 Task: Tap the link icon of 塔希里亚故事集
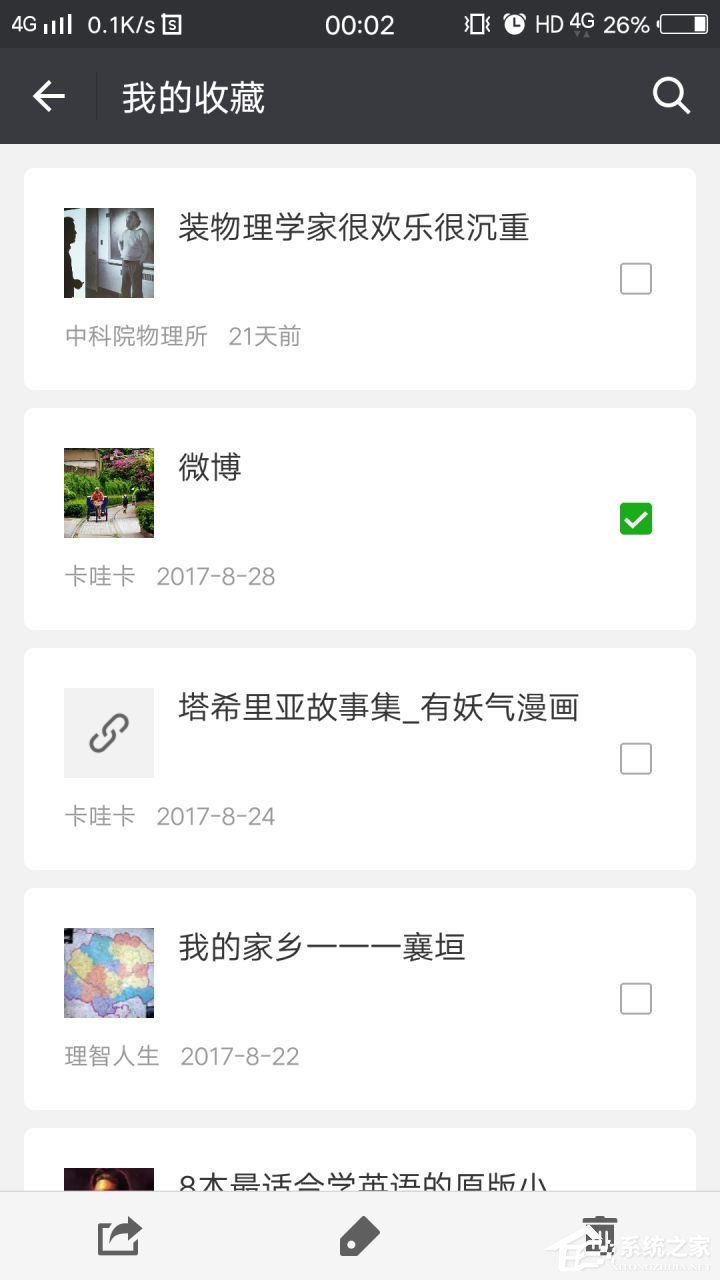click(108, 732)
